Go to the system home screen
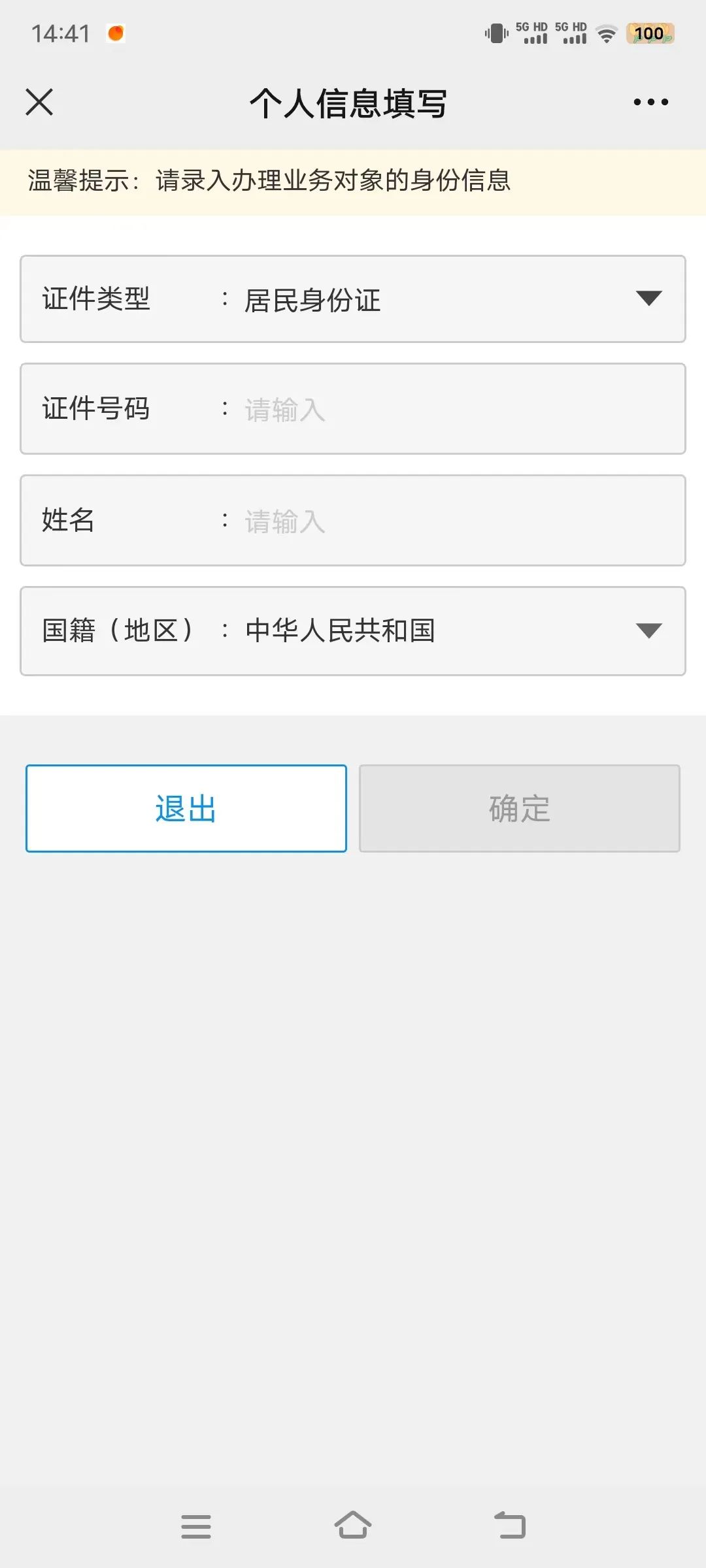 353,1526
